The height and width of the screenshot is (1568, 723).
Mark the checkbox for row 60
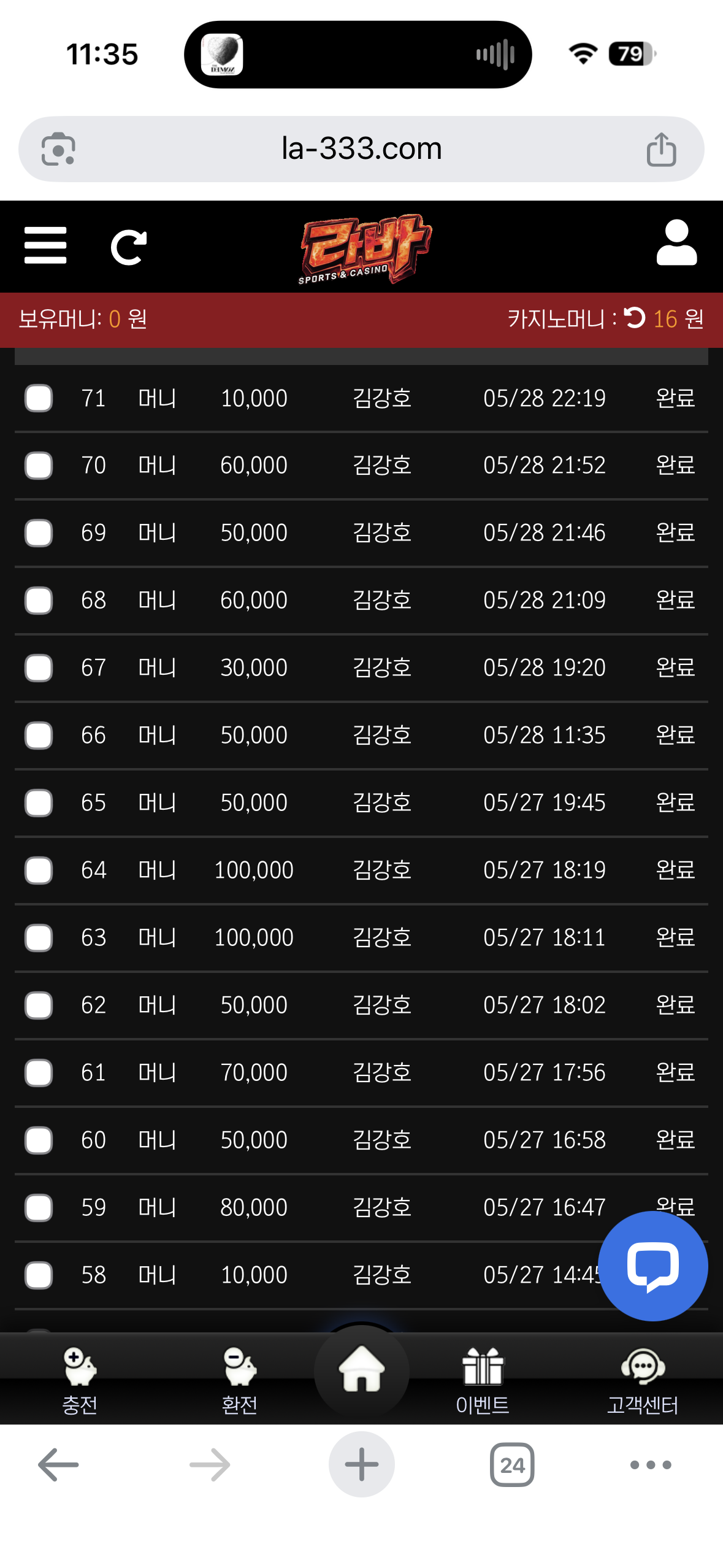click(x=39, y=1140)
